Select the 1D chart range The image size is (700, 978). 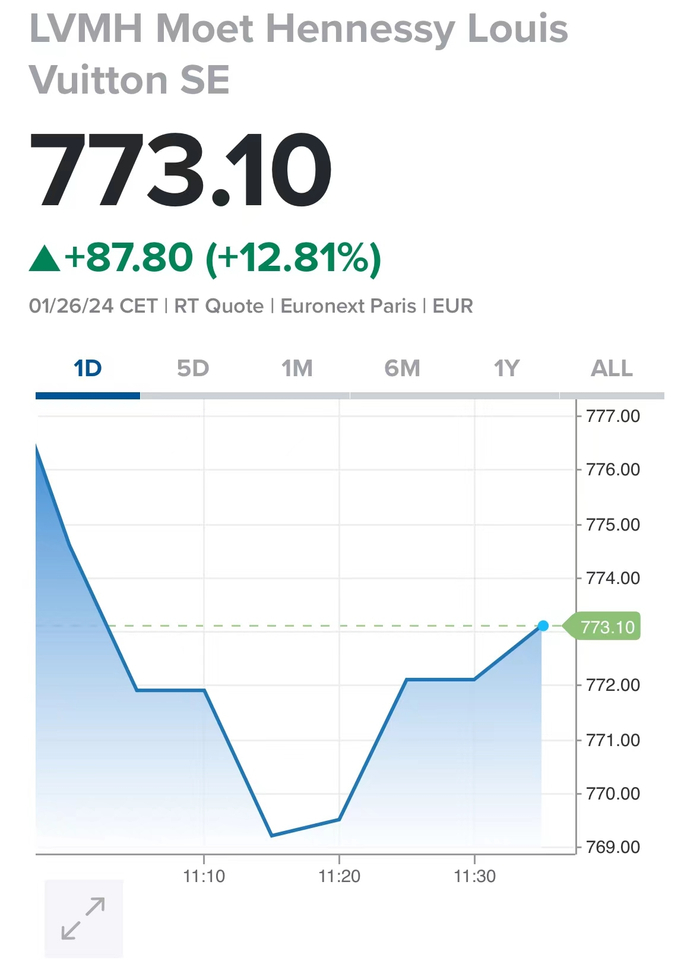[87, 369]
